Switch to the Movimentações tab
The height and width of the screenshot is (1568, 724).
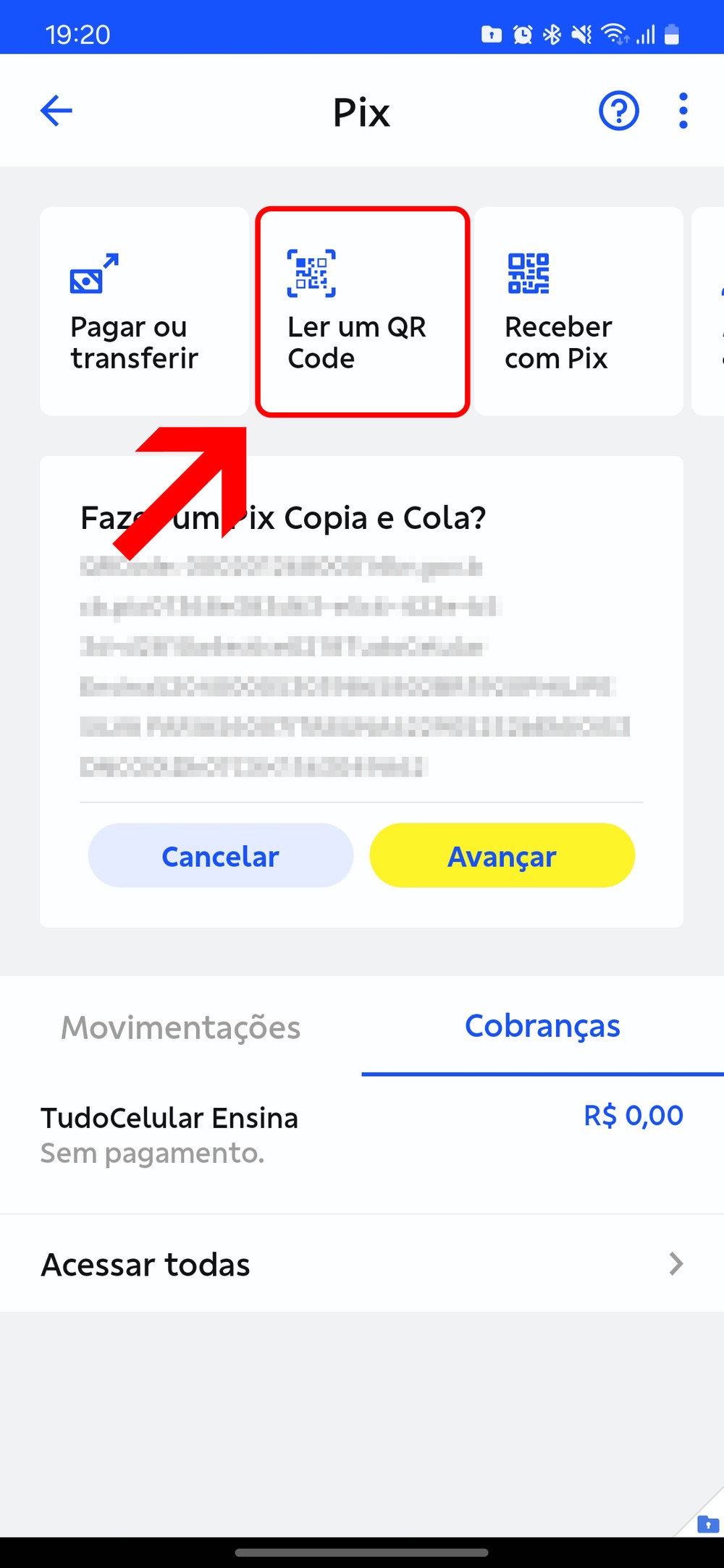click(x=180, y=1027)
